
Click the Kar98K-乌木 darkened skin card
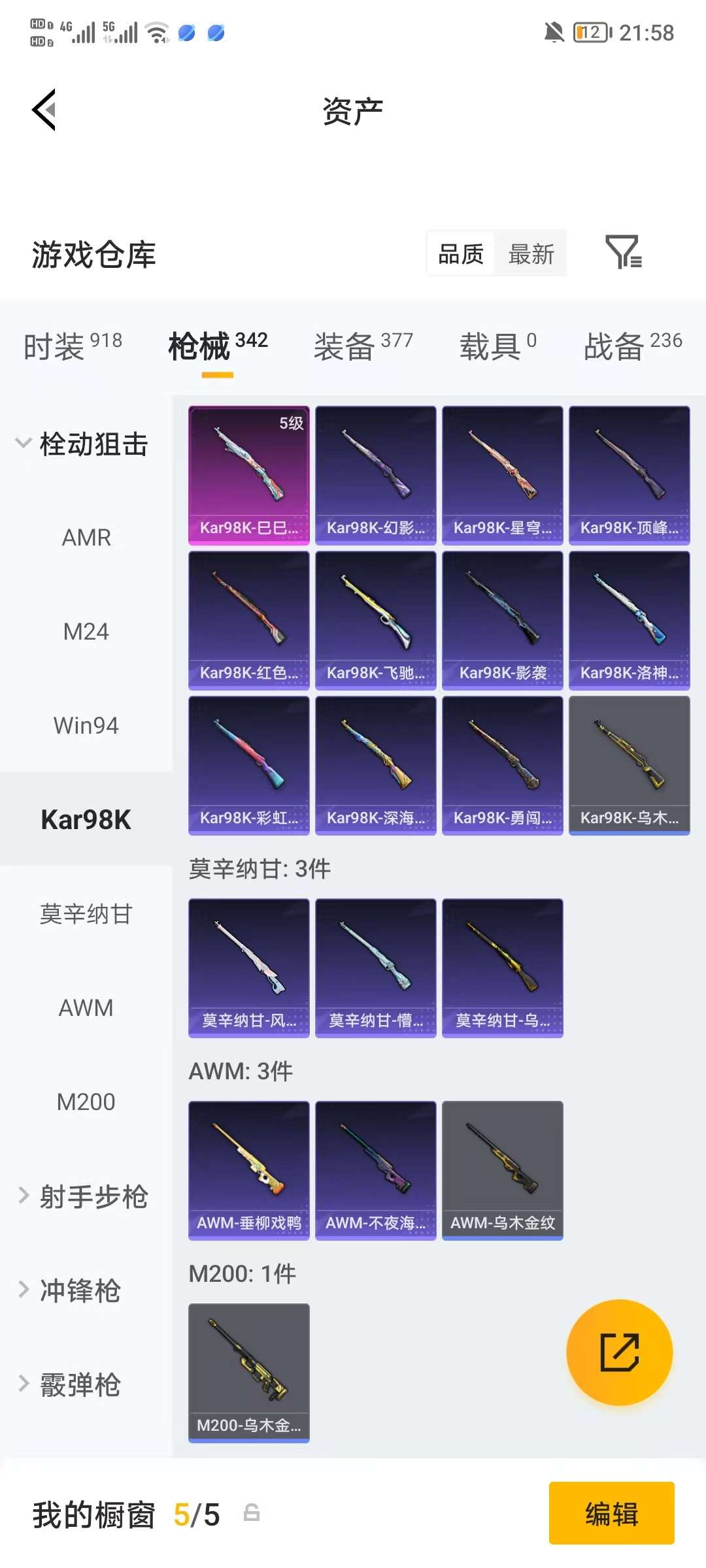point(629,766)
